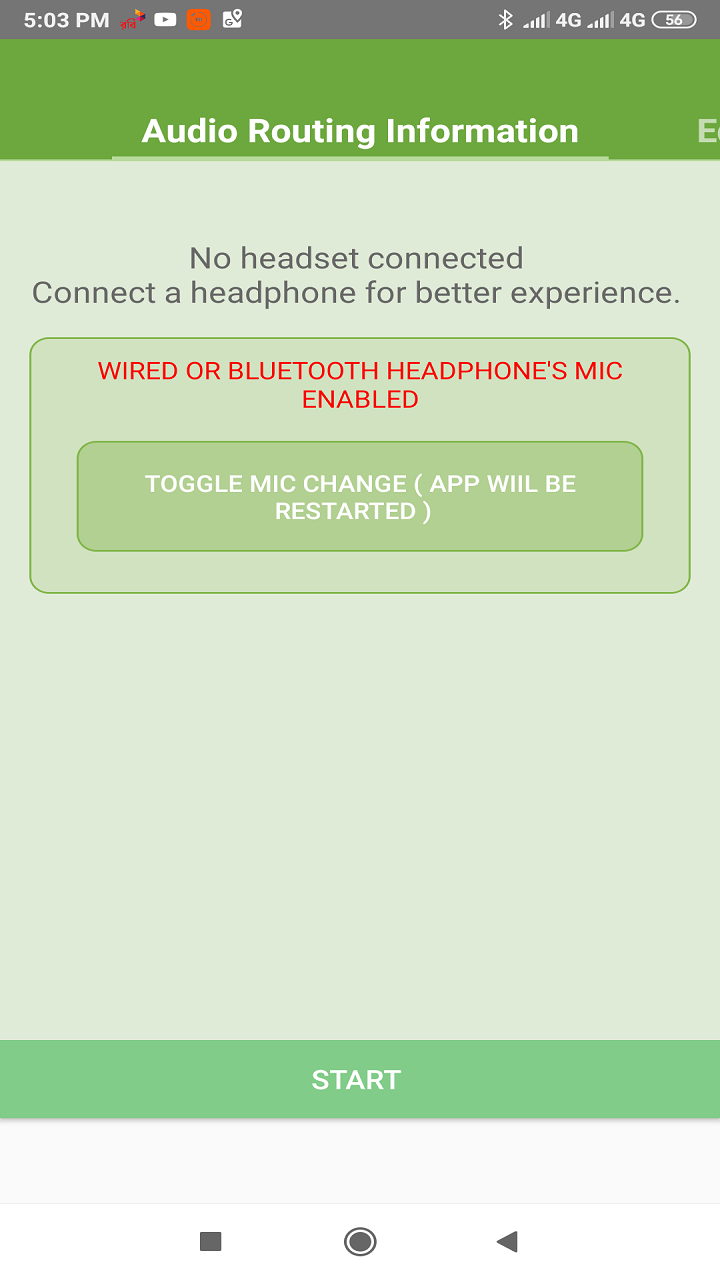The width and height of the screenshot is (720, 1280).
Task: Tap the red headphone mic enabled label
Action: [x=360, y=385]
